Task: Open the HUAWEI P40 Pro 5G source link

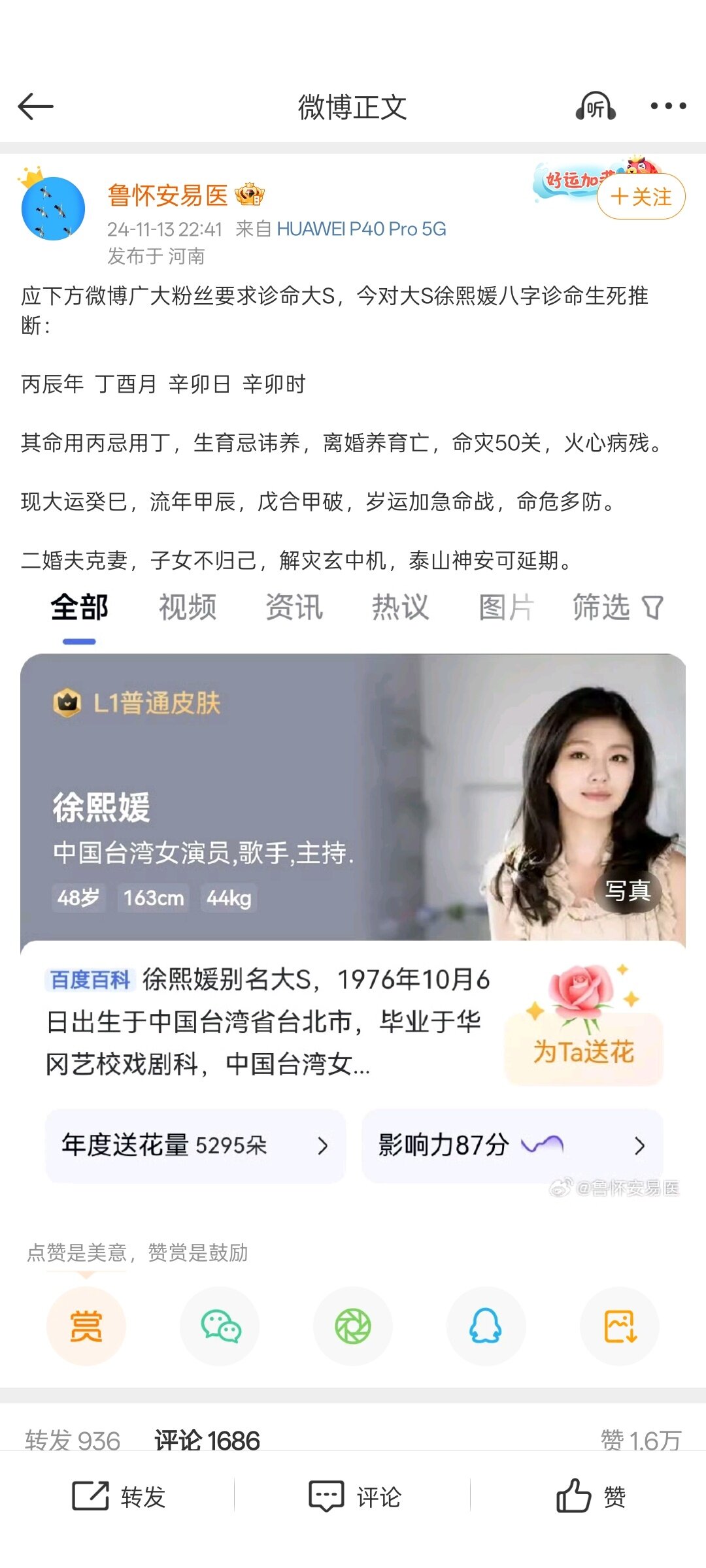Action: point(361,229)
